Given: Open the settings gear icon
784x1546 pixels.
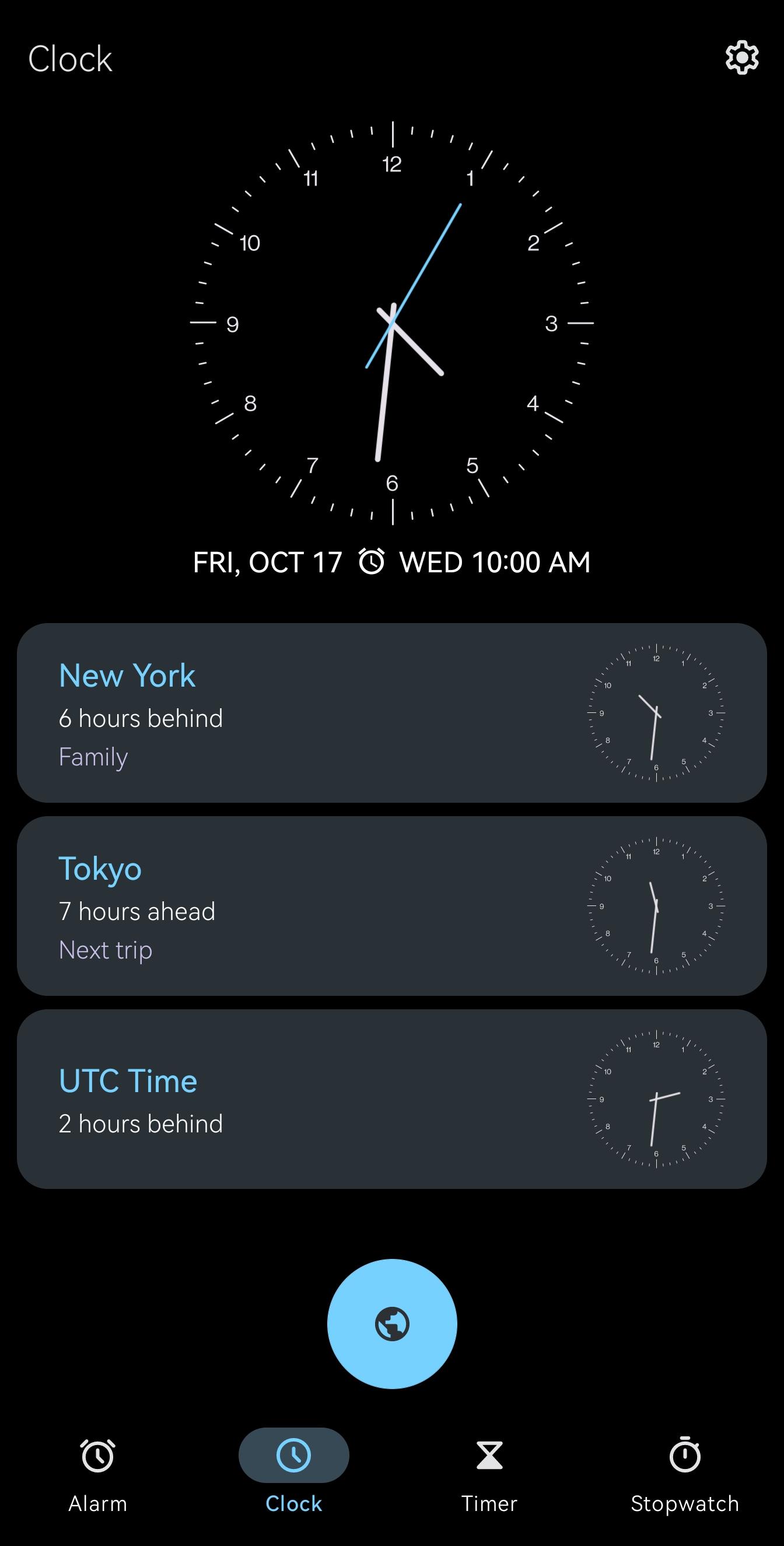Looking at the screenshot, I should 742,58.
